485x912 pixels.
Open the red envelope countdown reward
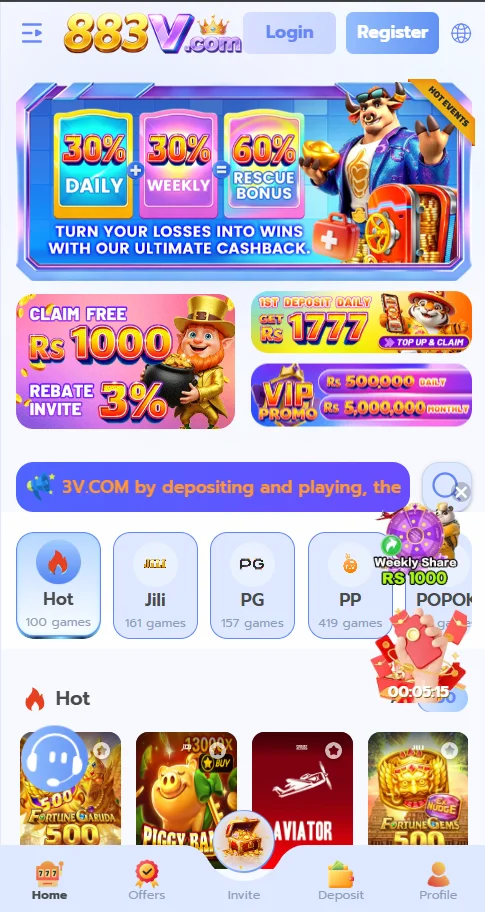pyautogui.click(x=420, y=654)
